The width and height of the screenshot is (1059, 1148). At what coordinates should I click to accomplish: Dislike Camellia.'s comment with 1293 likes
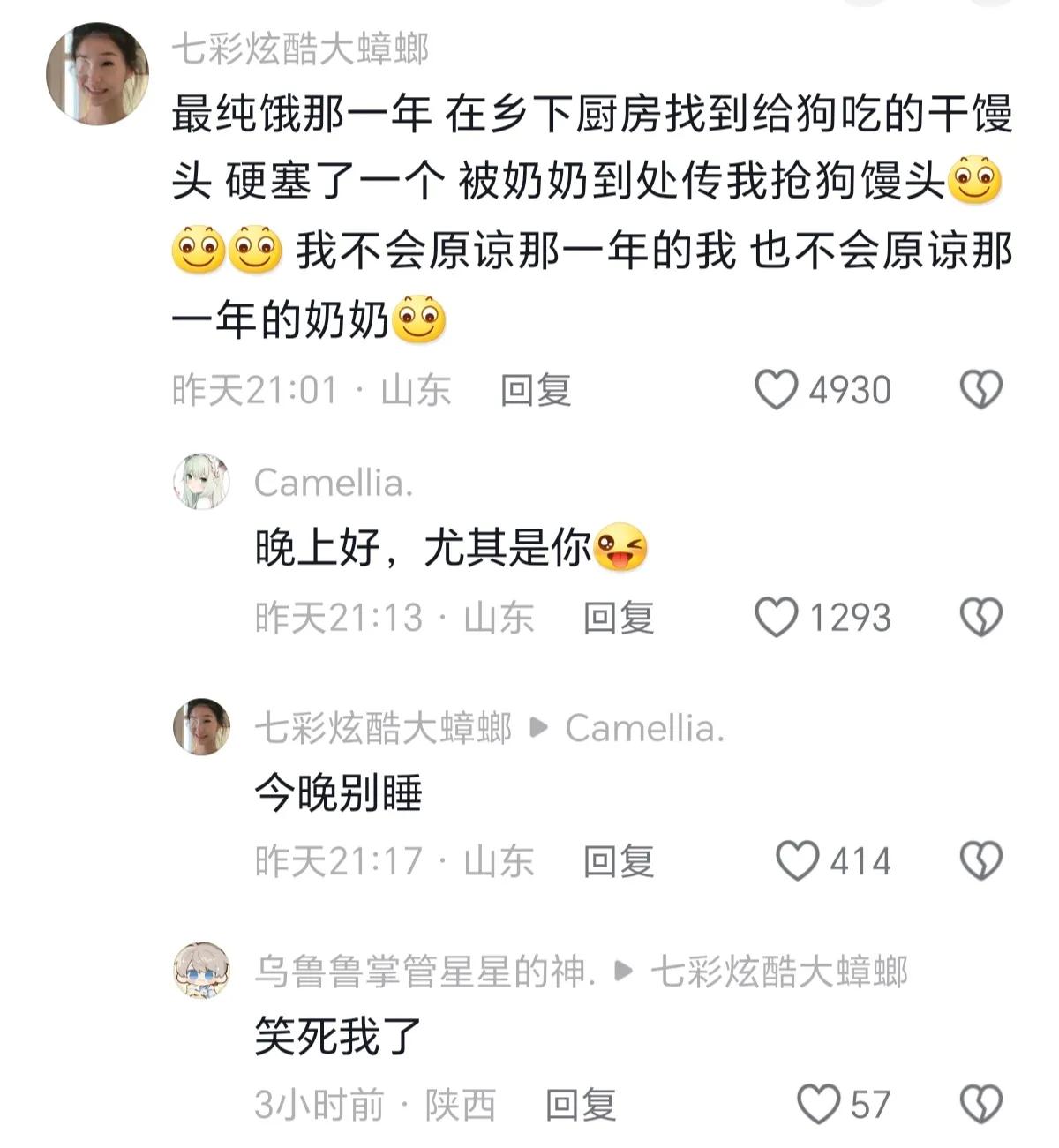980,618
